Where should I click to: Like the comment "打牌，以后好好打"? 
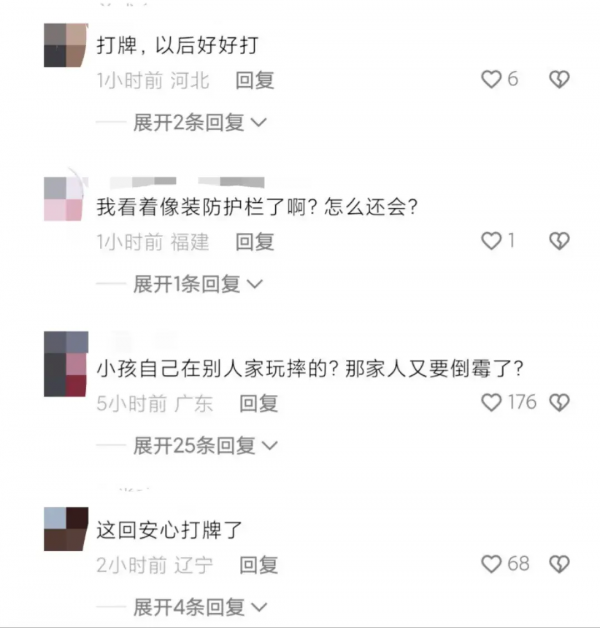click(491, 80)
